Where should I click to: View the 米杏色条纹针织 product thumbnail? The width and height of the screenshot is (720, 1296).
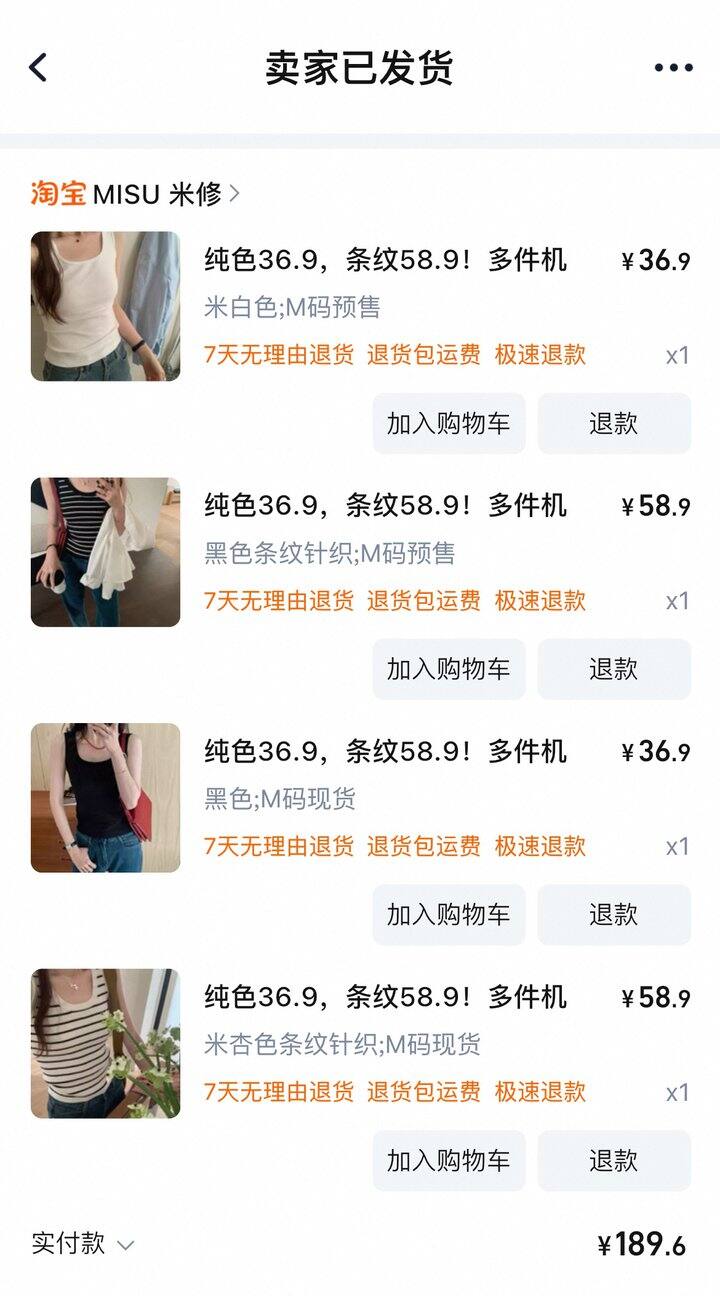coord(106,1043)
